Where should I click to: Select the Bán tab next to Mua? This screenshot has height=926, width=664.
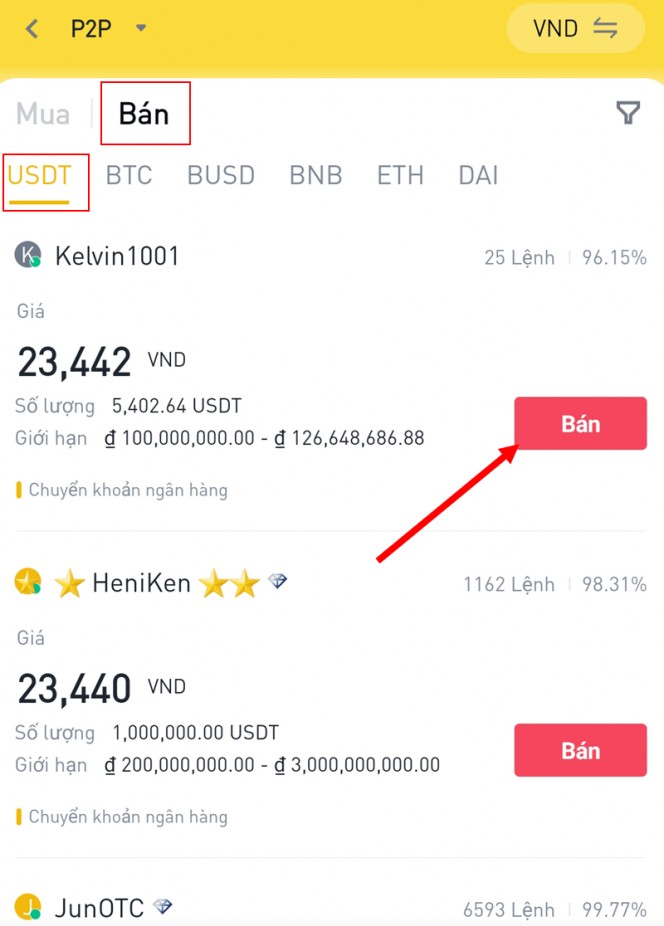[x=144, y=114]
